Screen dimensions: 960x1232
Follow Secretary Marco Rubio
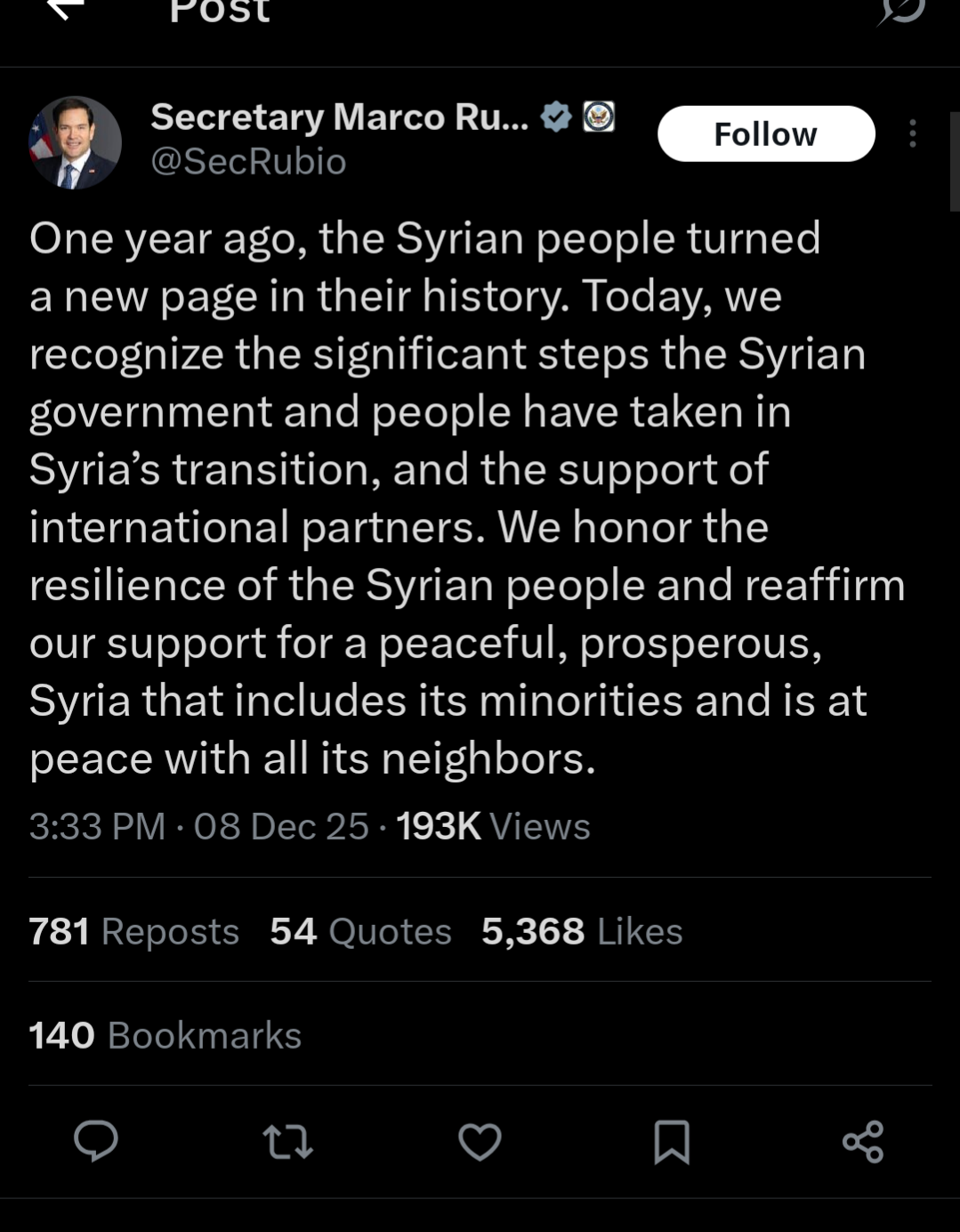tap(765, 134)
